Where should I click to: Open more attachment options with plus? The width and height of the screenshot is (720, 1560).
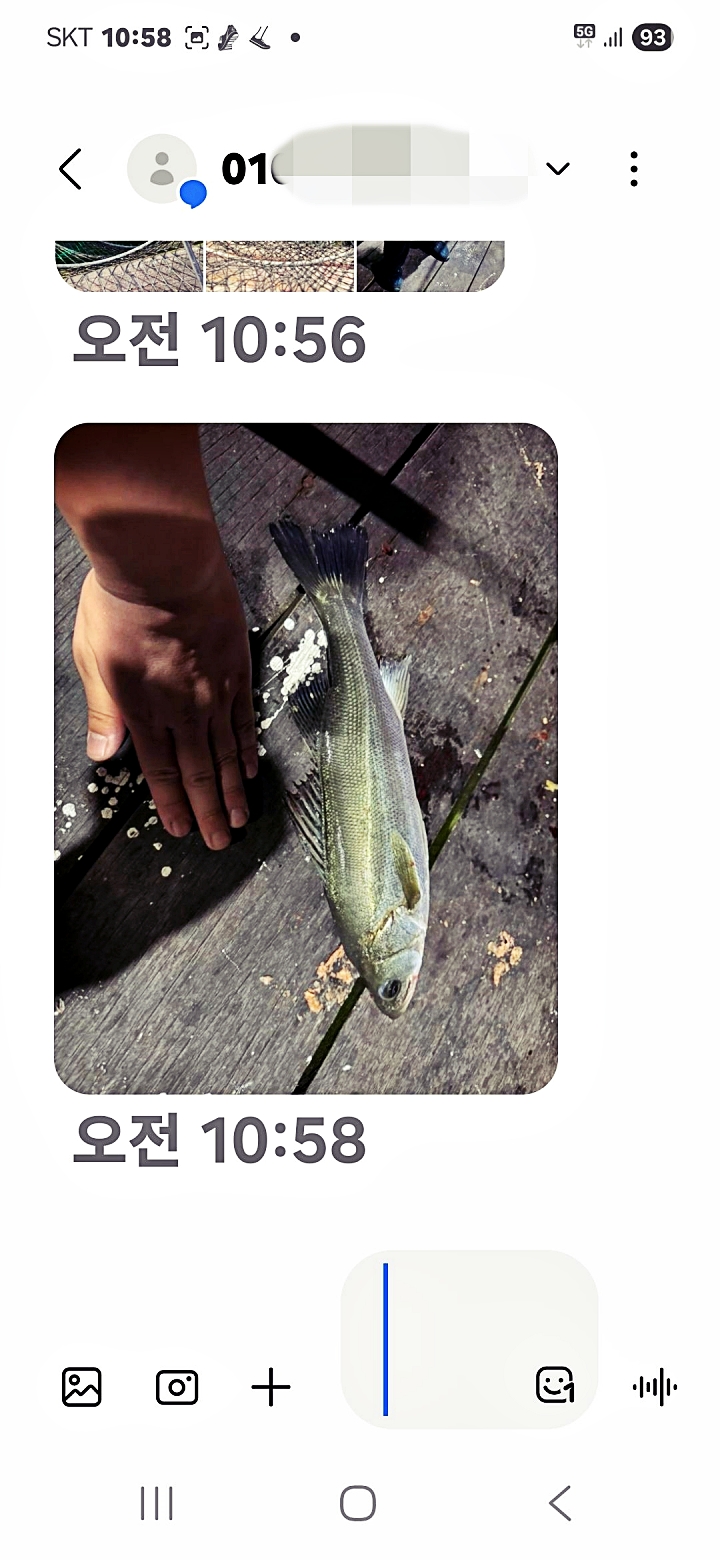[x=270, y=1387]
